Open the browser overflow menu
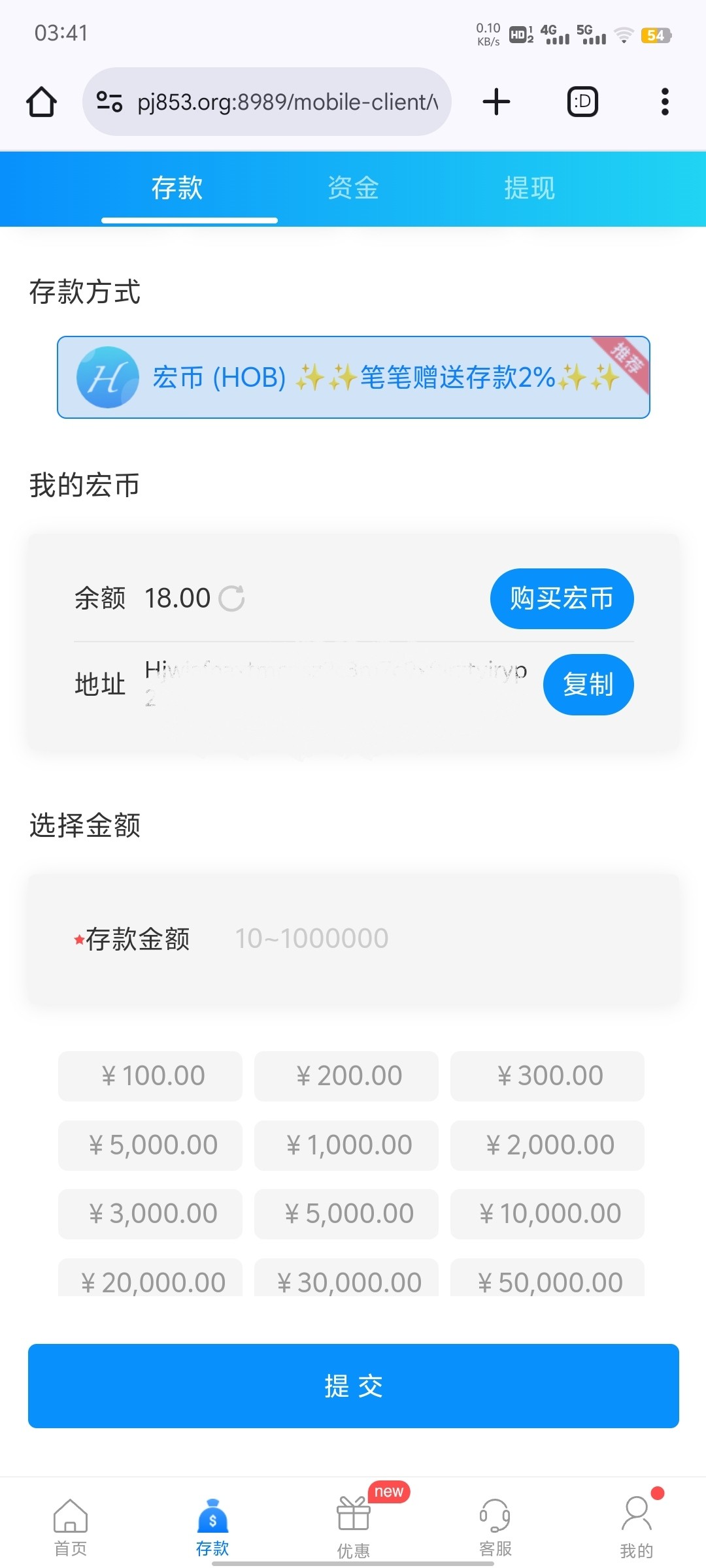The width and height of the screenshot is (706, 1568). [x=665, y=102]
